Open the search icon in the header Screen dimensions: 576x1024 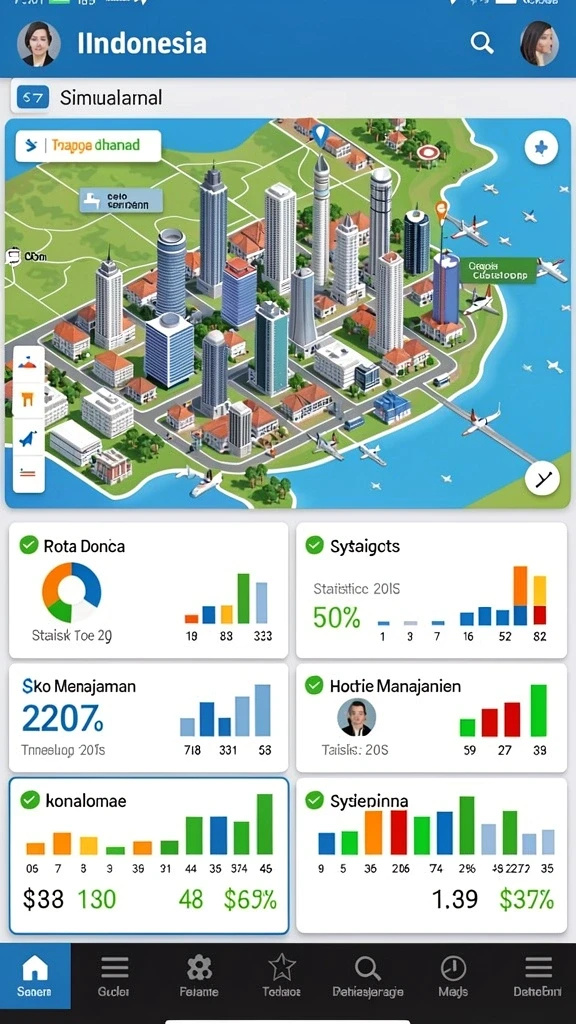[x=482, y=43]
